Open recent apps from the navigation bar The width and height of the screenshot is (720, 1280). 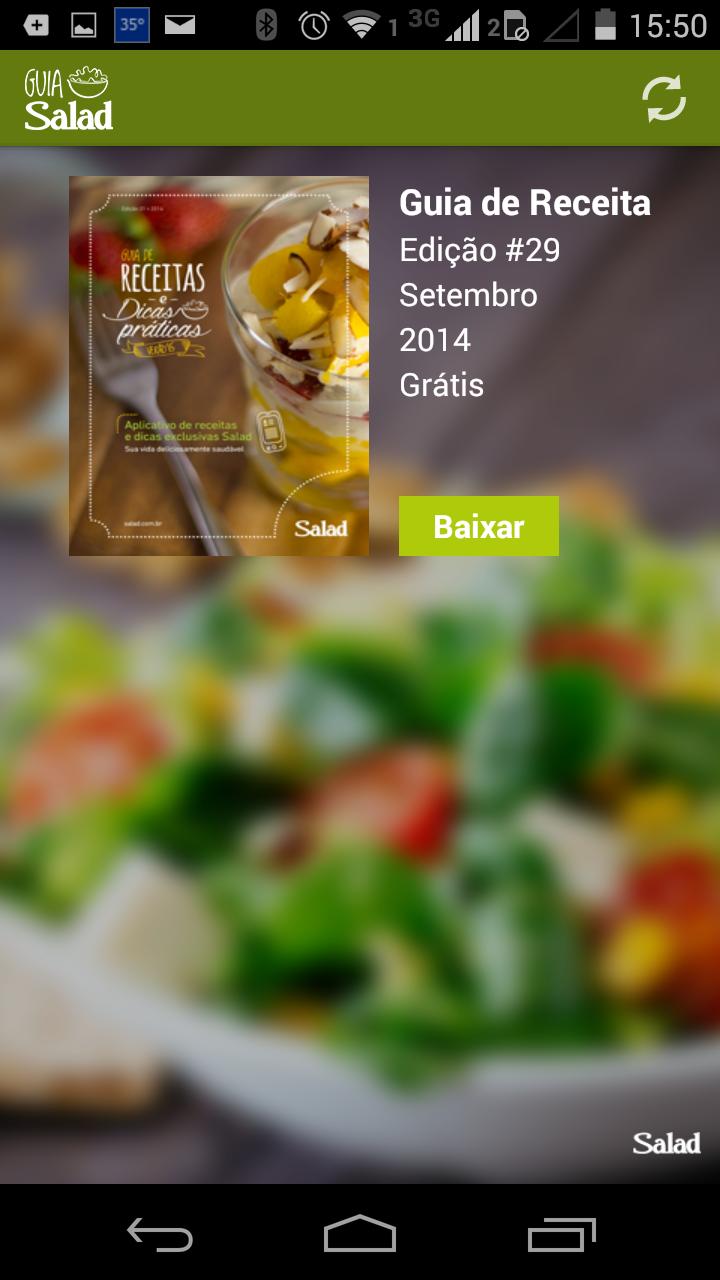pyautogui.click(x=561, y=1234)
